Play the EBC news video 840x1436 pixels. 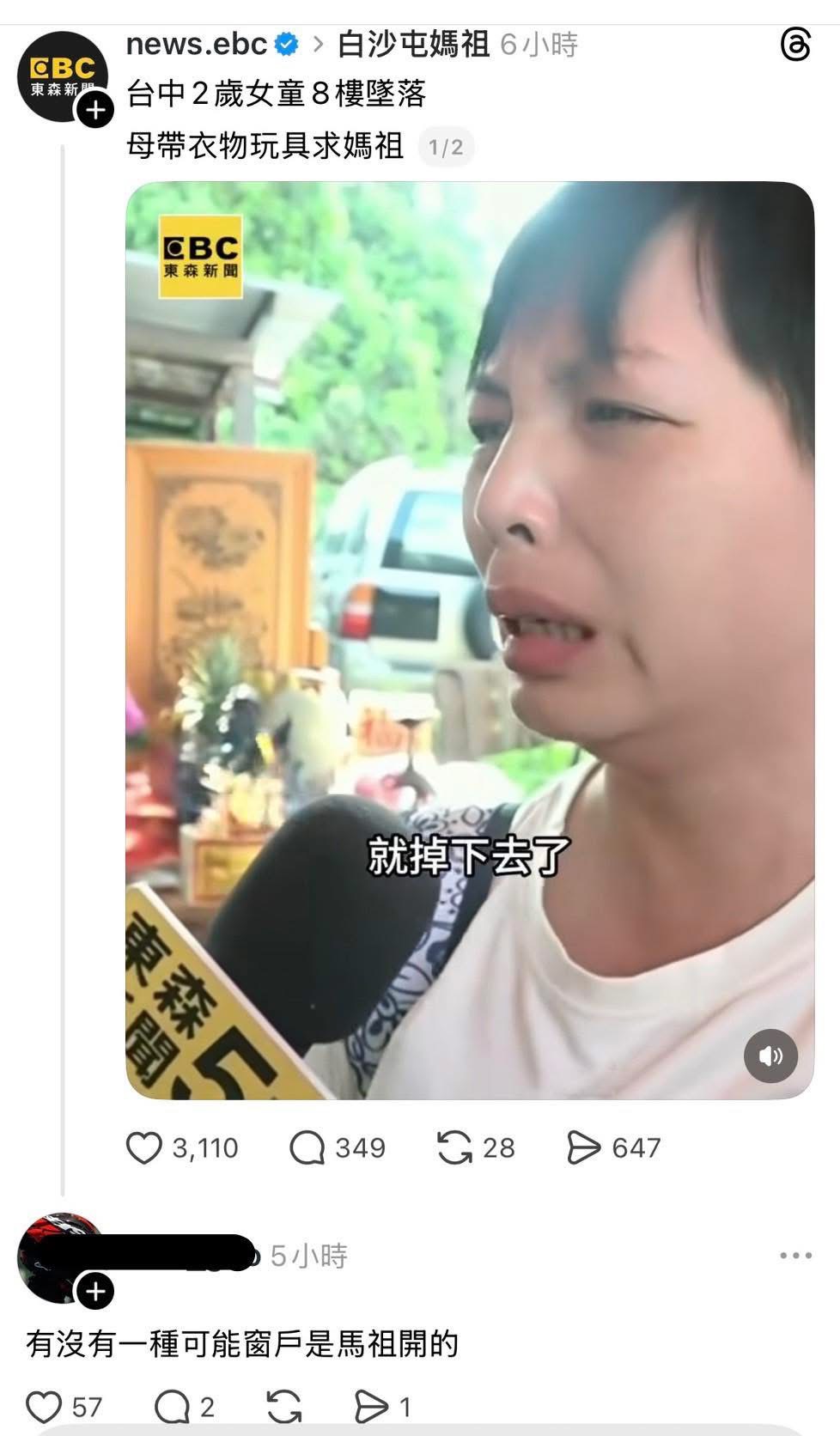click(470, 640)
